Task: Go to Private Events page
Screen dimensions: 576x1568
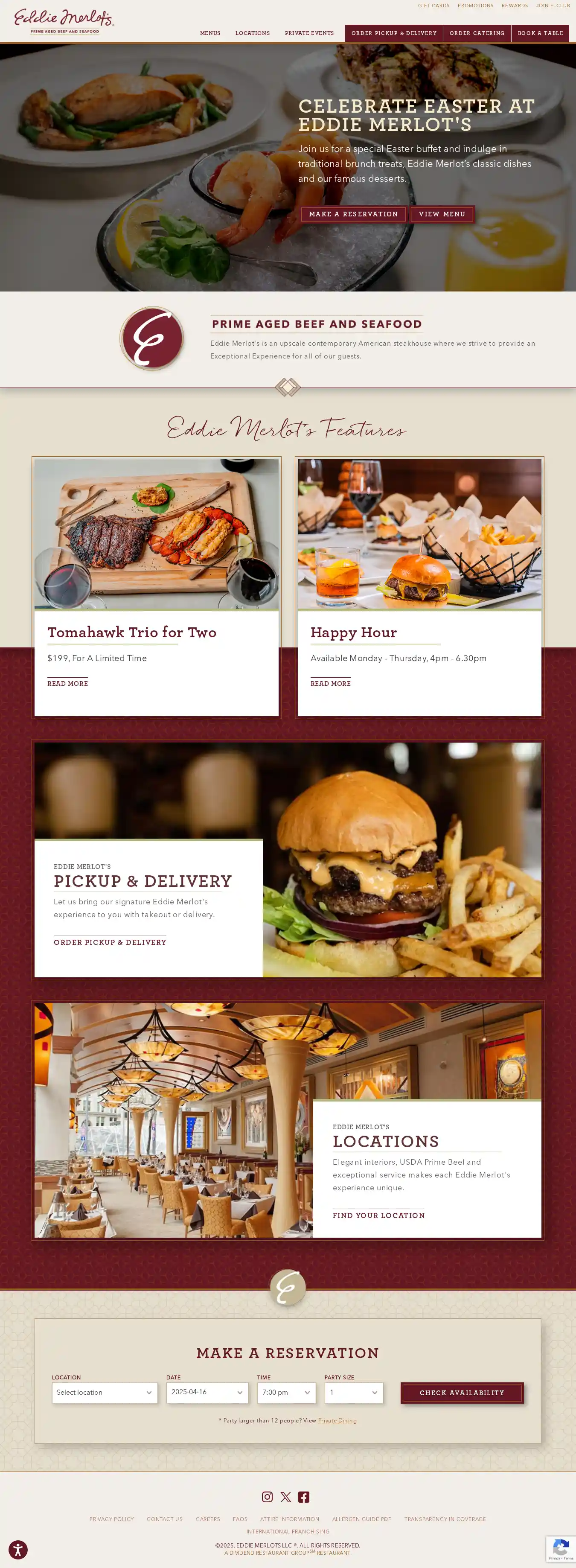Action: (309, 33)
